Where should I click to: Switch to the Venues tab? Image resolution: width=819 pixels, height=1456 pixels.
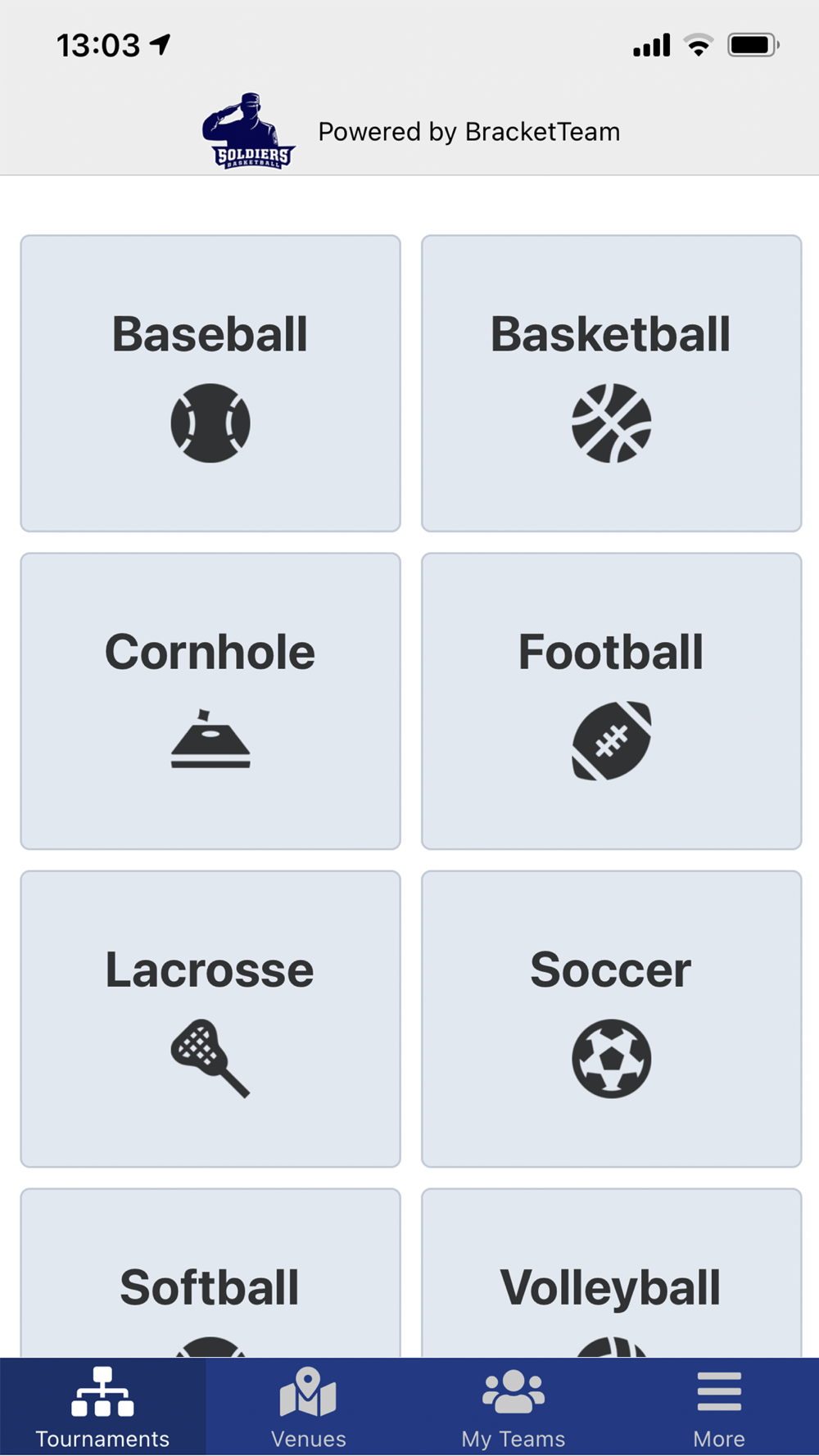pyautogui.click(x=308, y=1407)
